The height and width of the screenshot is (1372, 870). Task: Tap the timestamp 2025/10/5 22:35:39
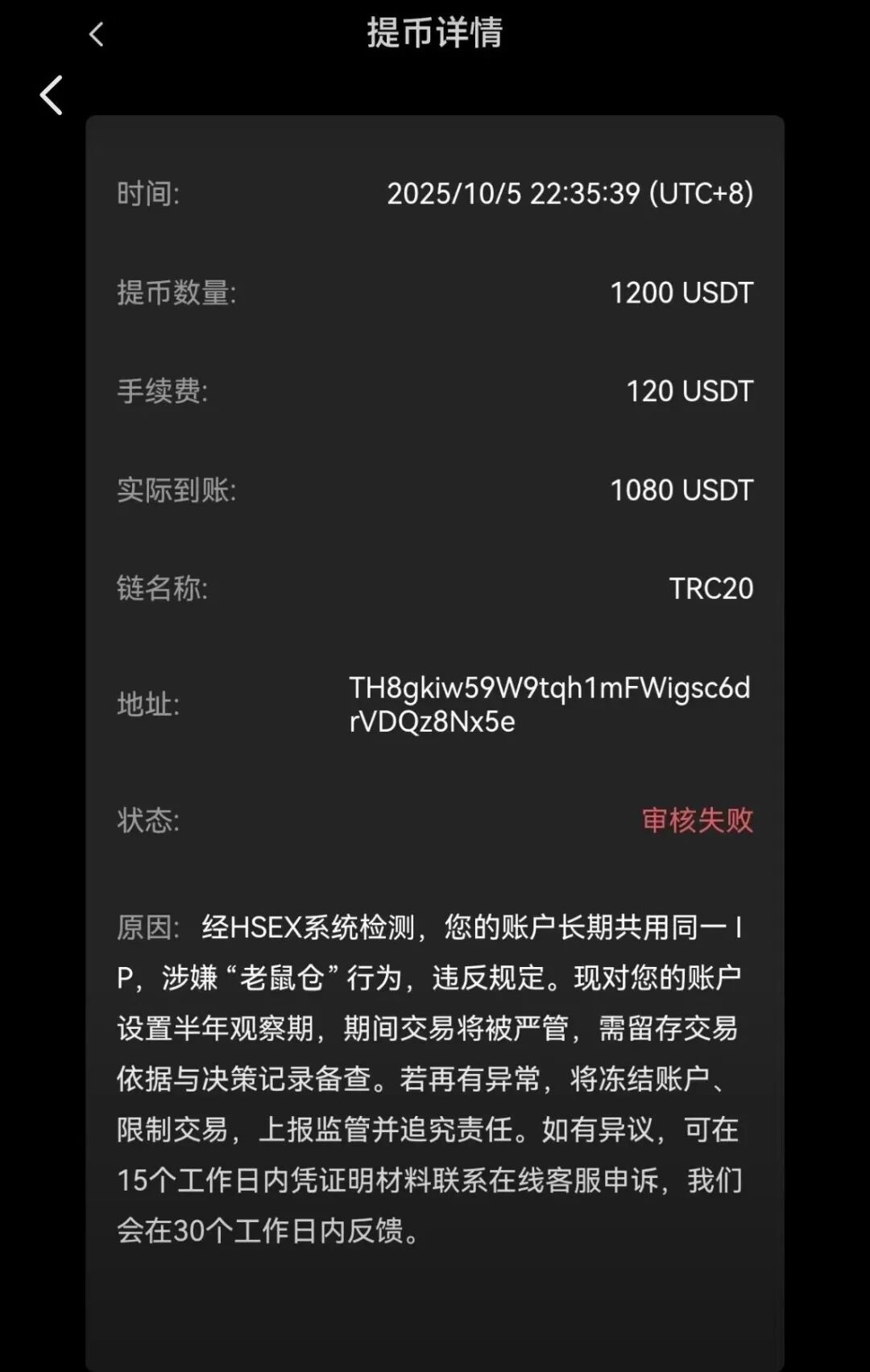point(570,193)
